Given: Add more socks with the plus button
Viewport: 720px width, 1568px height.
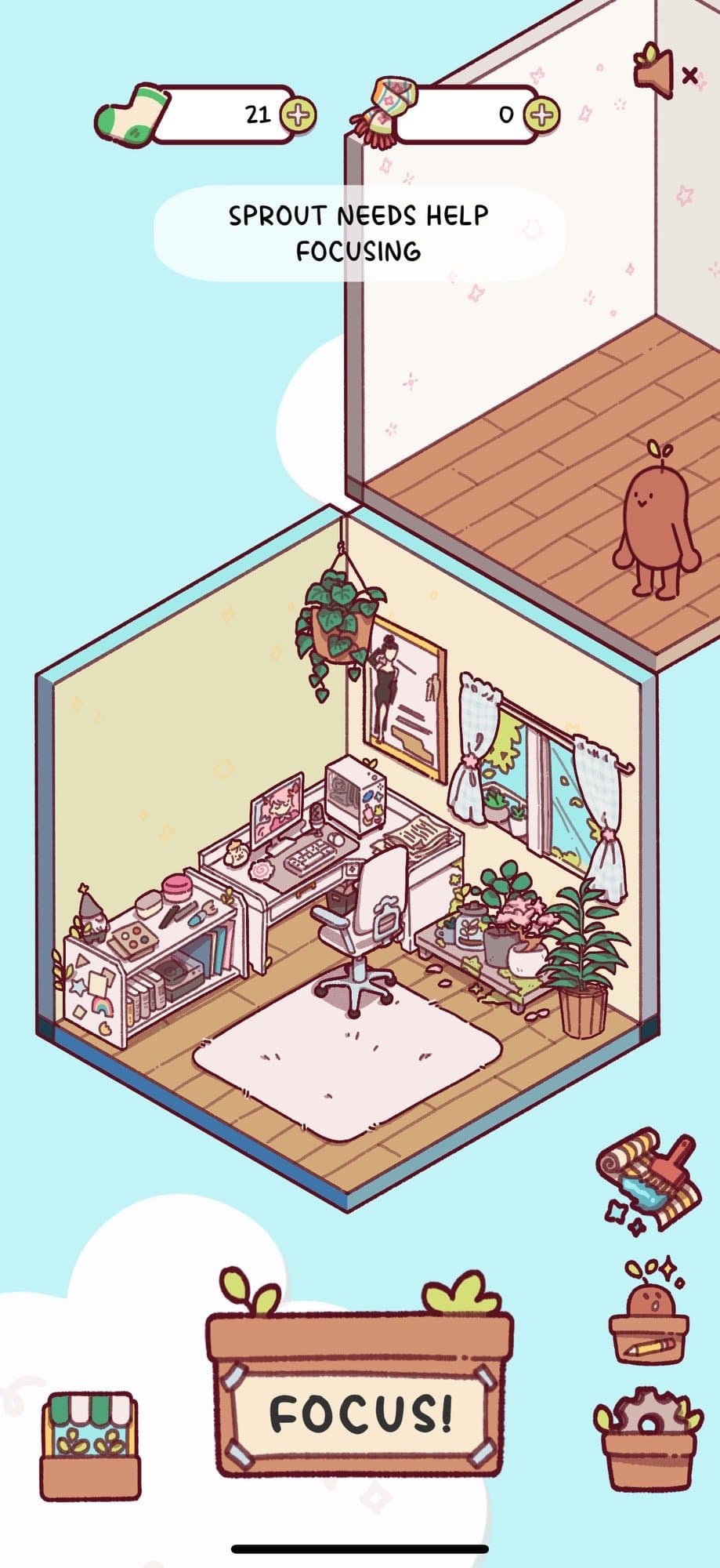Looking at the screenshot, I should (x=298, y=114).
